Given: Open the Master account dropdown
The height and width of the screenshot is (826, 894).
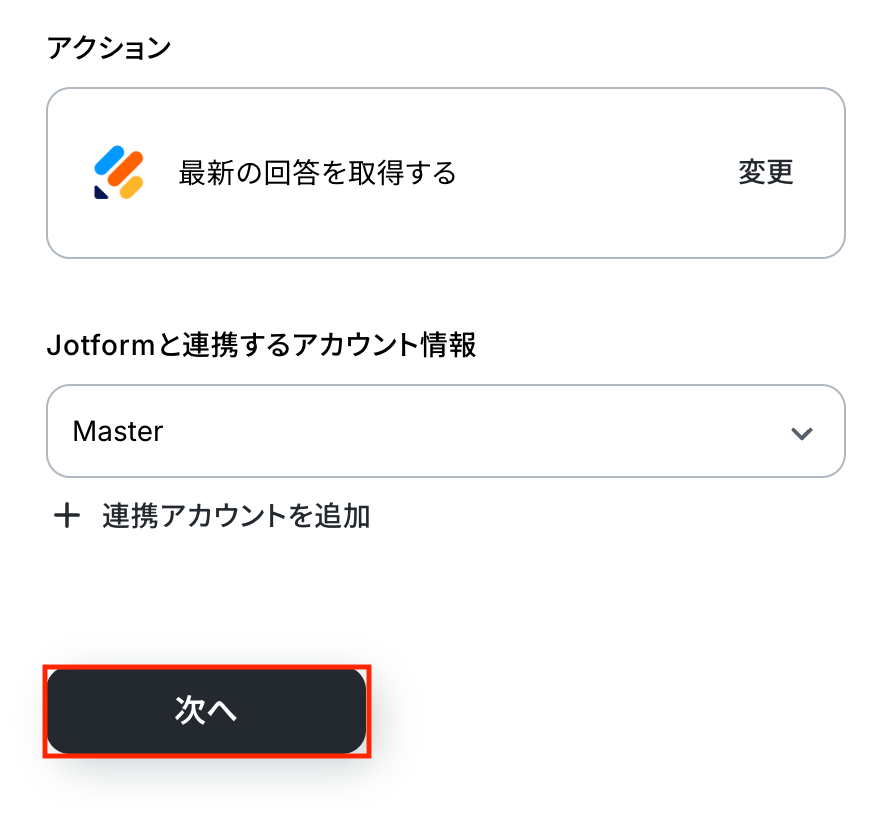Looking at the screenshot, I should point(445,432).
